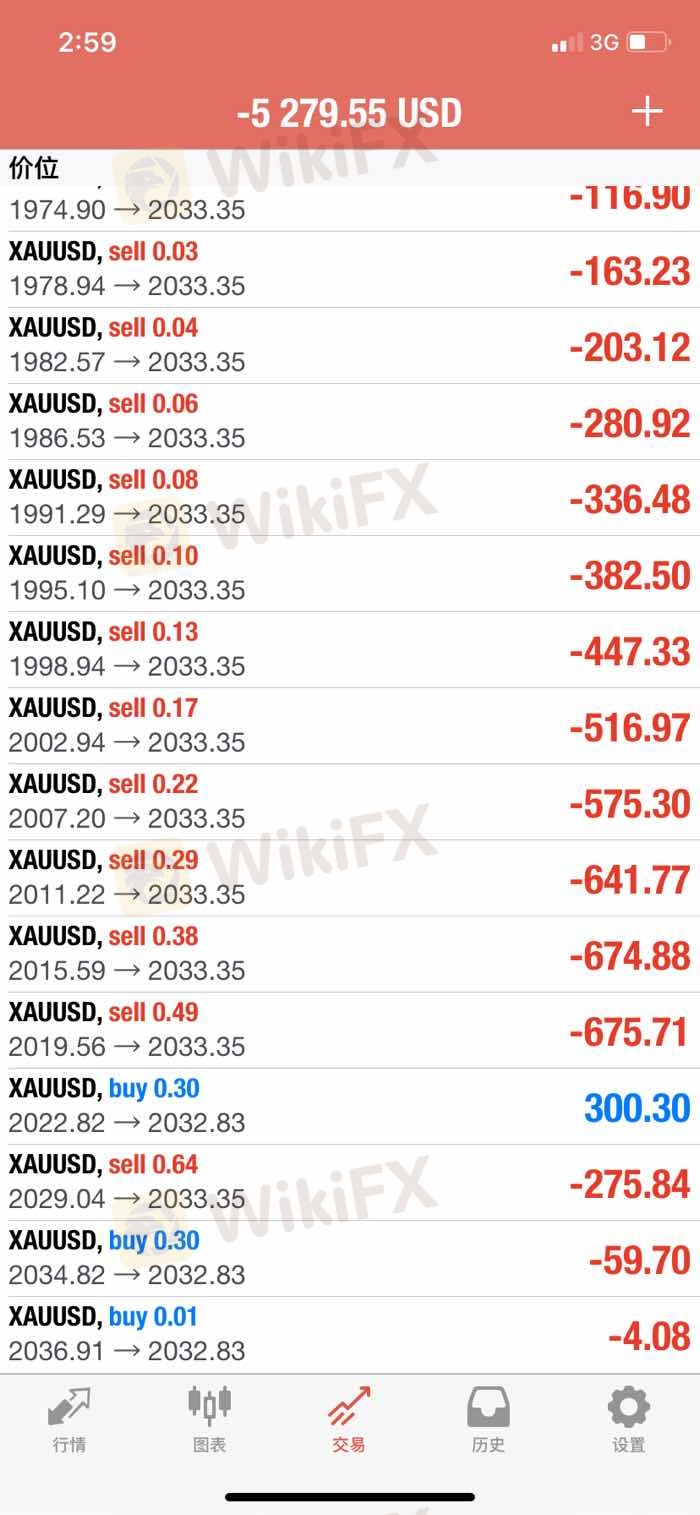This screenshot has width=700, height=1515.
Task: Expand the XAUUSD sell 0.49 position
Action: pyautogui.click(x=350, y=1030)
